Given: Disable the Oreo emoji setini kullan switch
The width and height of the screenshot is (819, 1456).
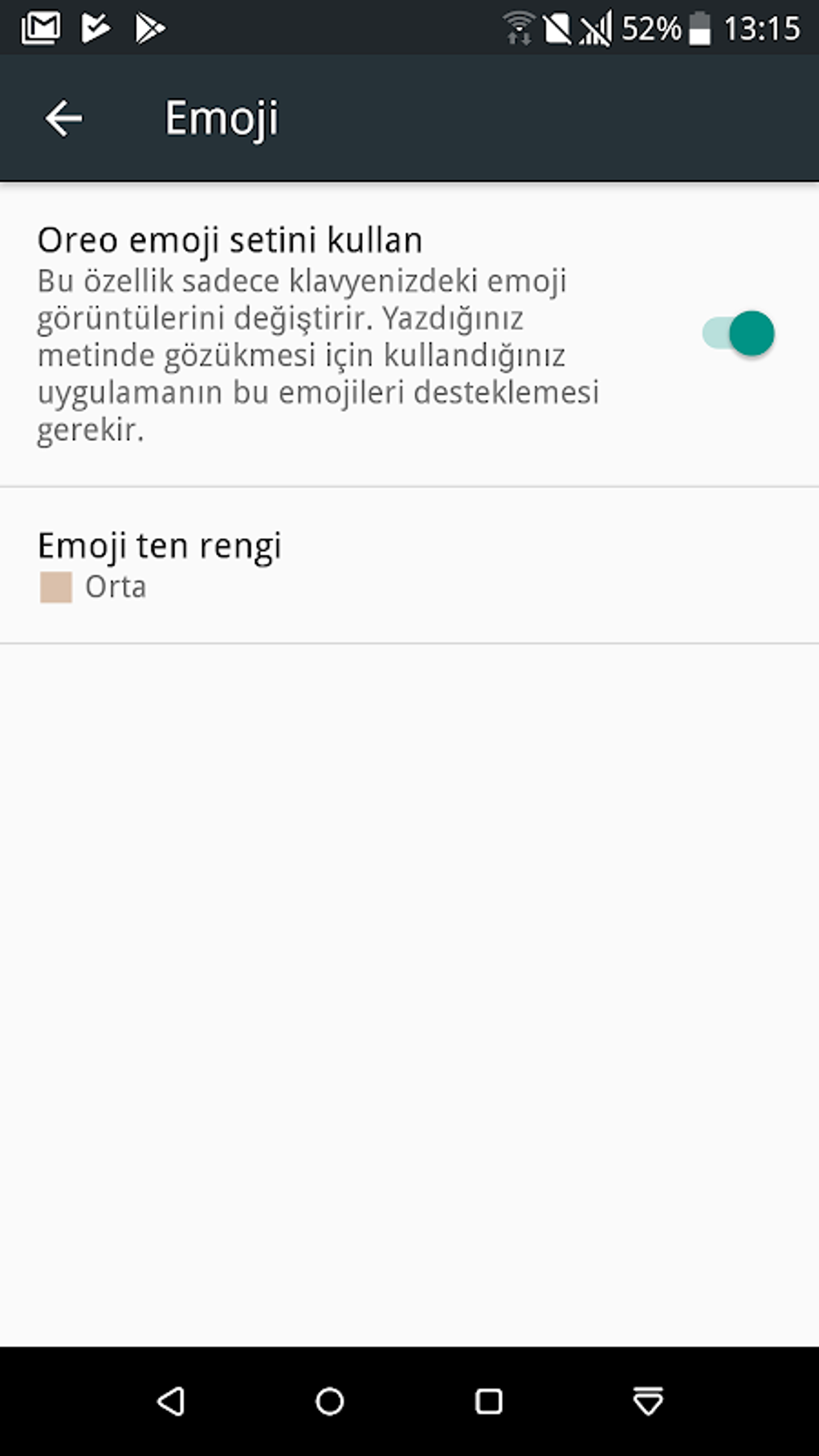Looking at the screenshot, I should [739, 332].
